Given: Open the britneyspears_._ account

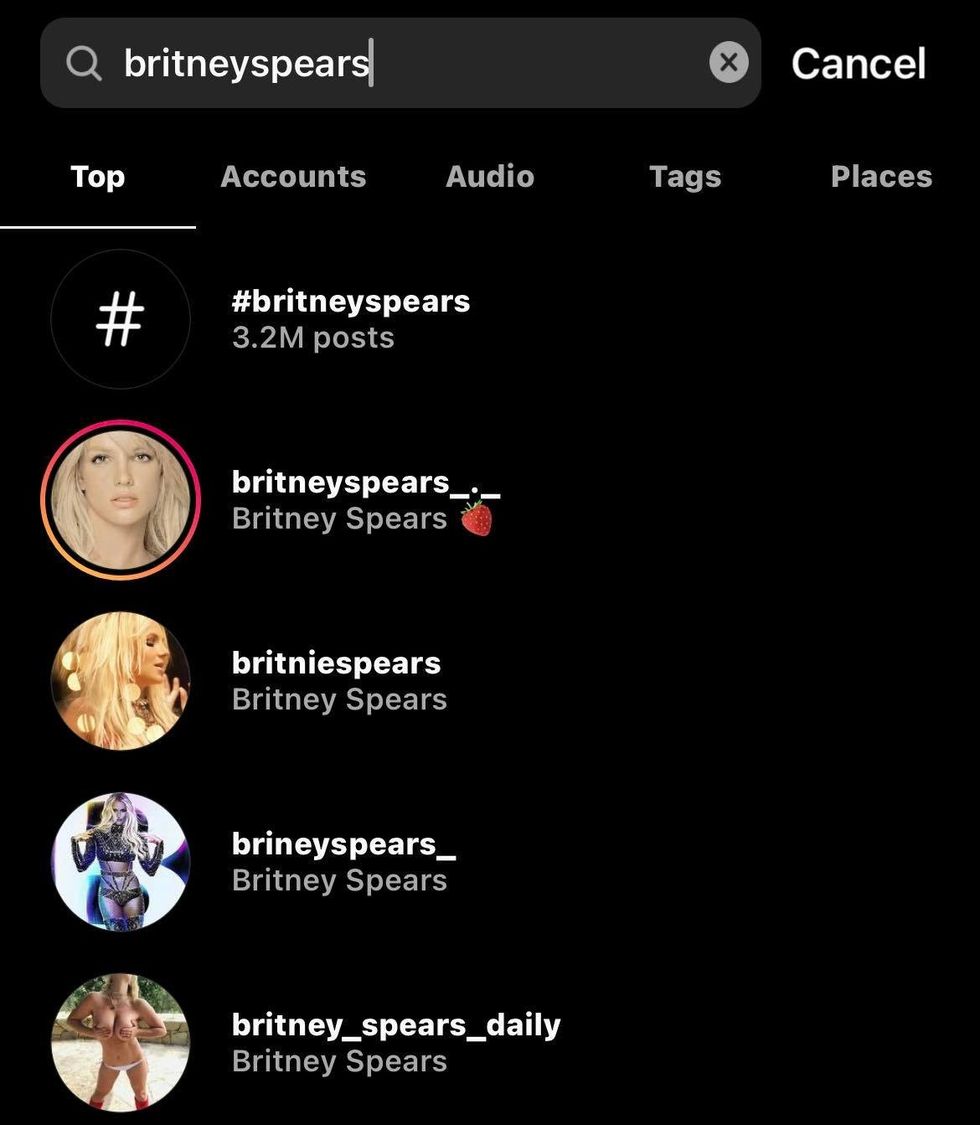Looking at the screenshot, I should click(x=365, y=500).
